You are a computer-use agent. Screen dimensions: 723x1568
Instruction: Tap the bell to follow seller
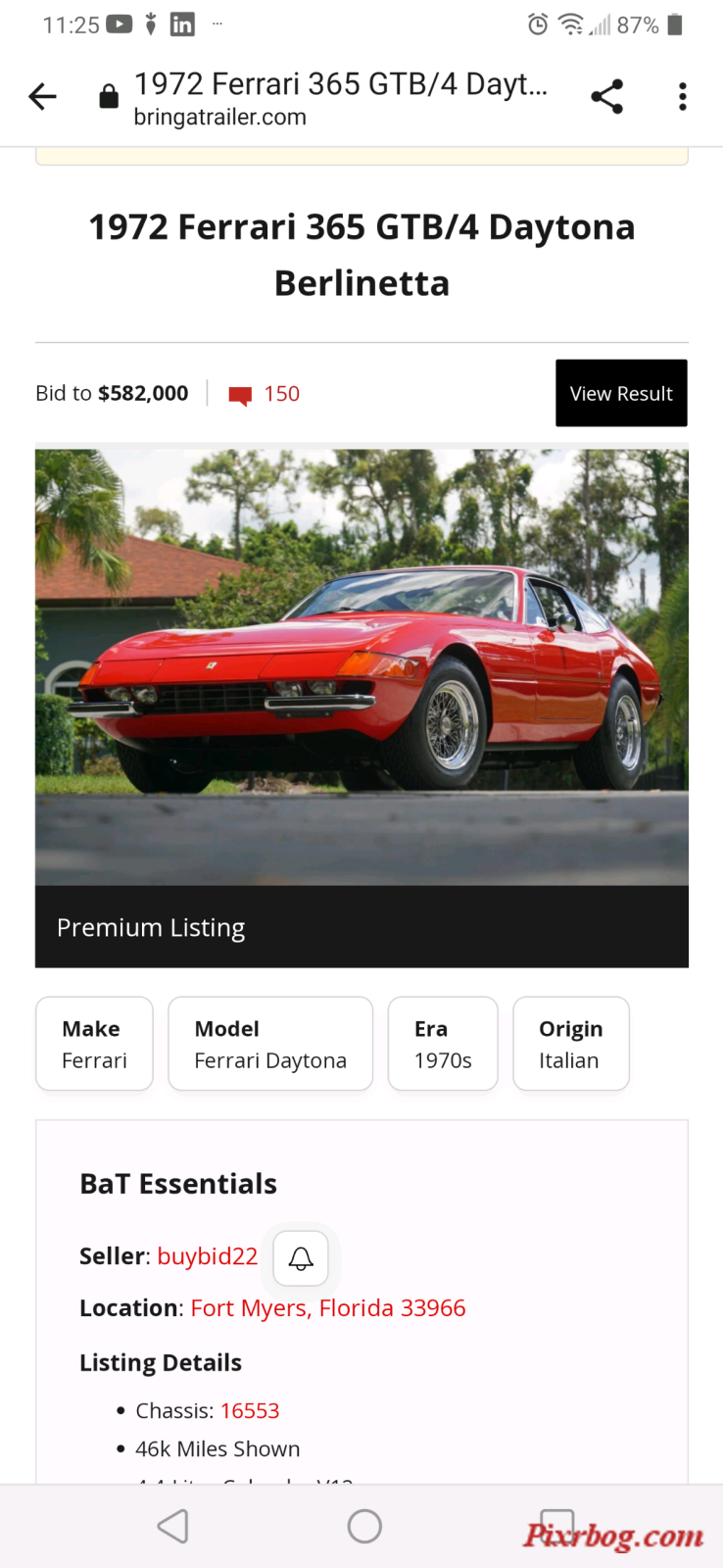301,1258
